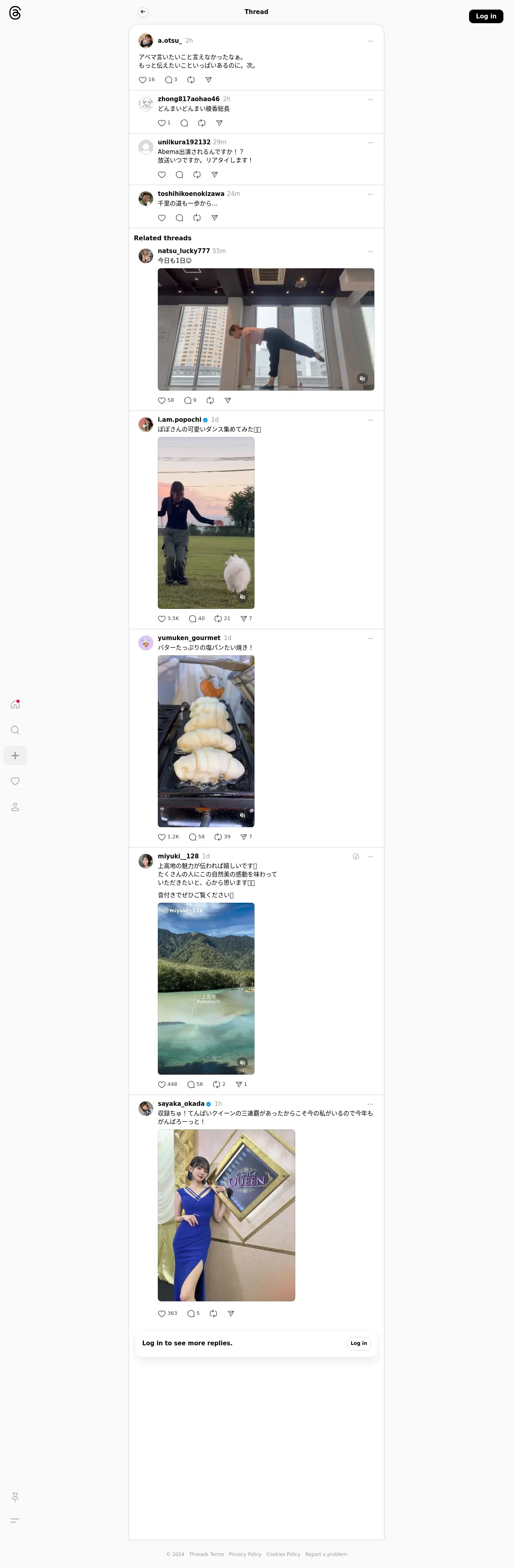This screenshot has width=513, height=1568.
Task: Create a new thread with plus button
Action: coord(15,755)
